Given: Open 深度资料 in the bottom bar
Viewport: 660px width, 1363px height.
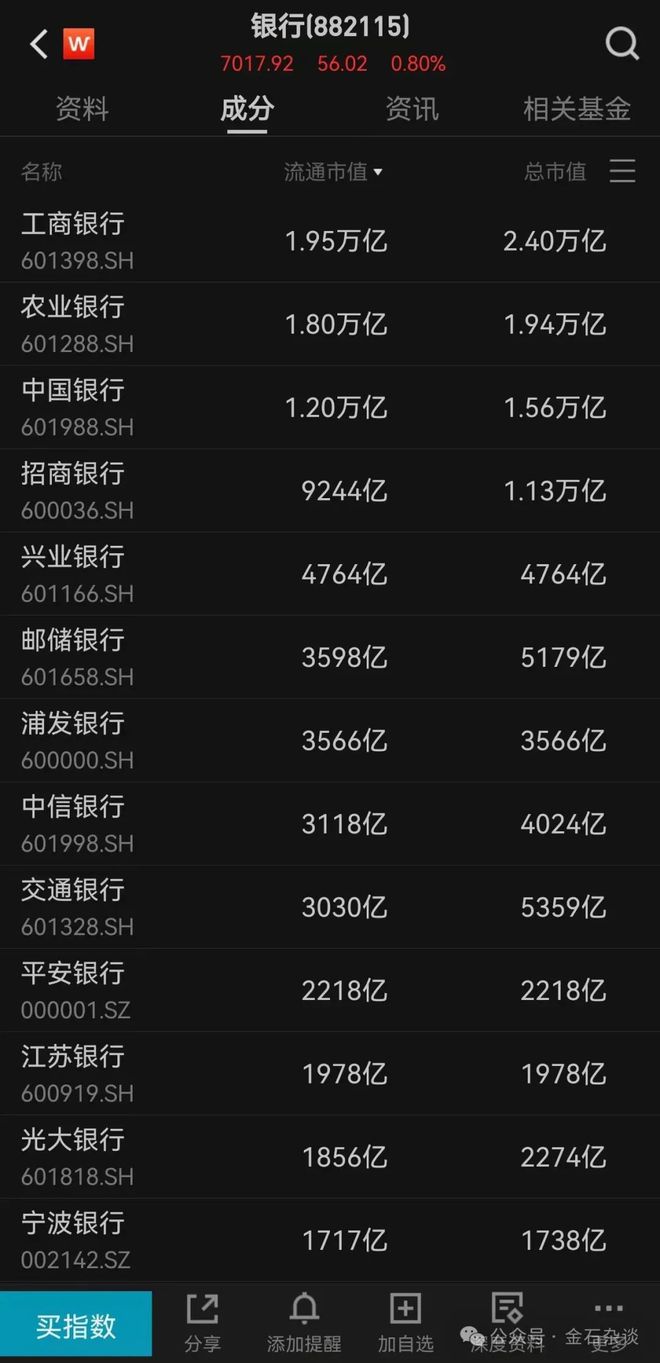Looking at the screenshot, I should tap(507, 1322).
